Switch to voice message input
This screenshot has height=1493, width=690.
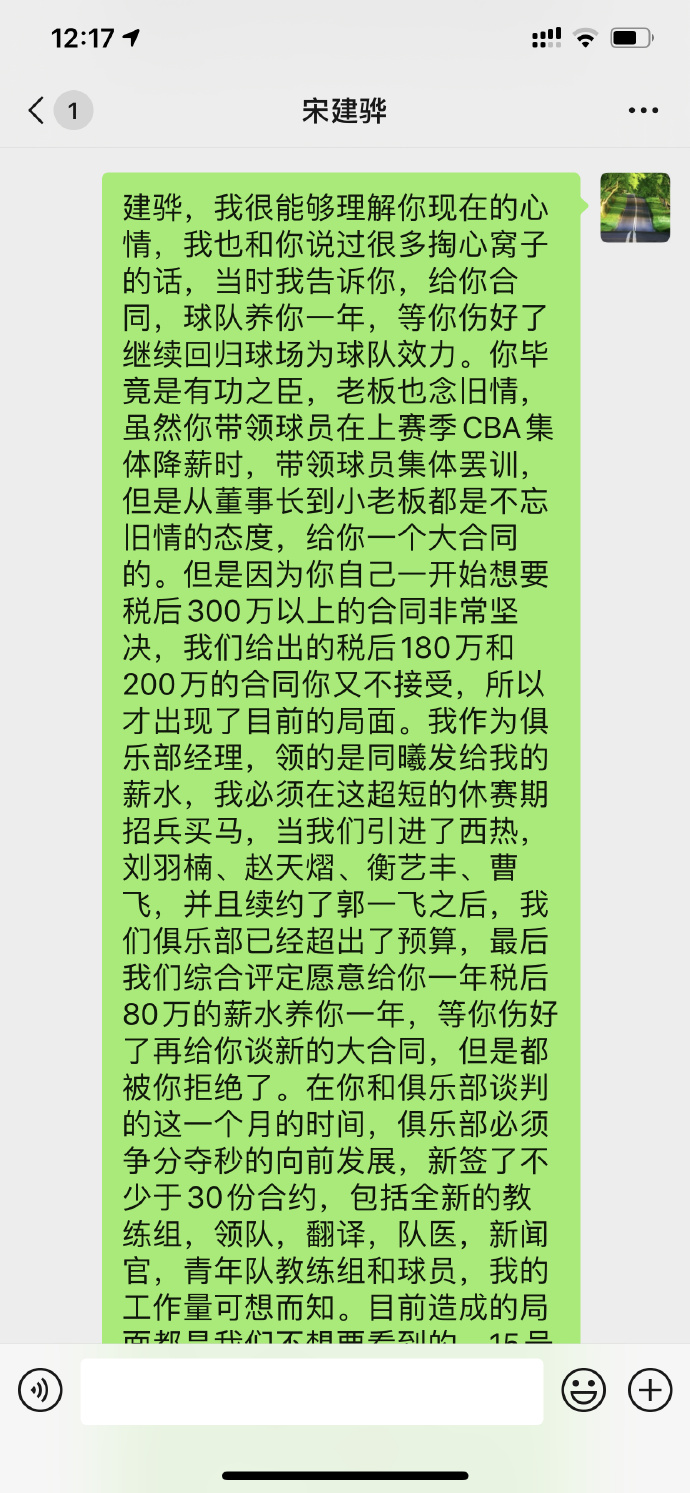tap(41, 1390)
